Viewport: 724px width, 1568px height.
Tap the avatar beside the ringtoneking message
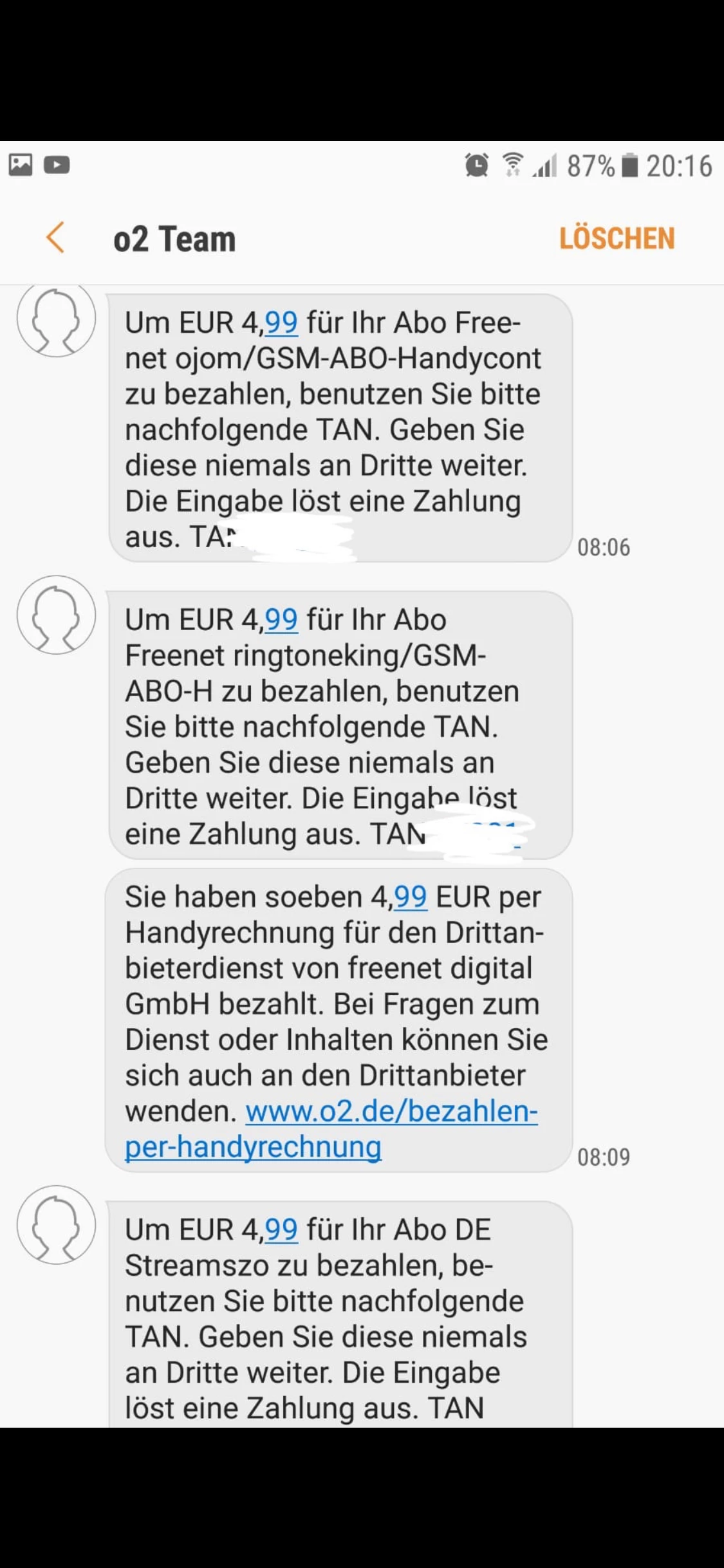pos(57,615)
